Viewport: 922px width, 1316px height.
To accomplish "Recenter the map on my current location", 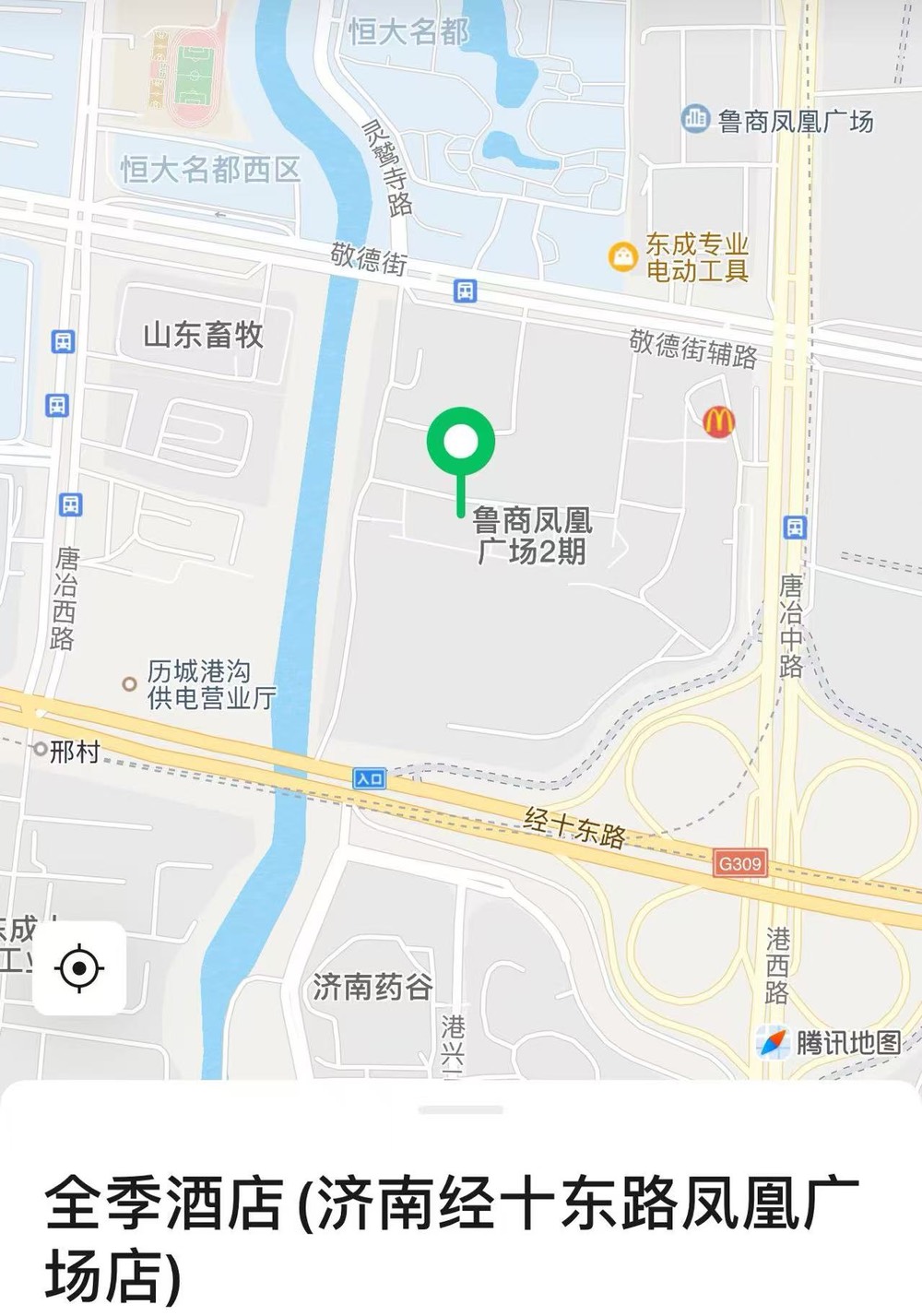I will (x=79, y=968).
